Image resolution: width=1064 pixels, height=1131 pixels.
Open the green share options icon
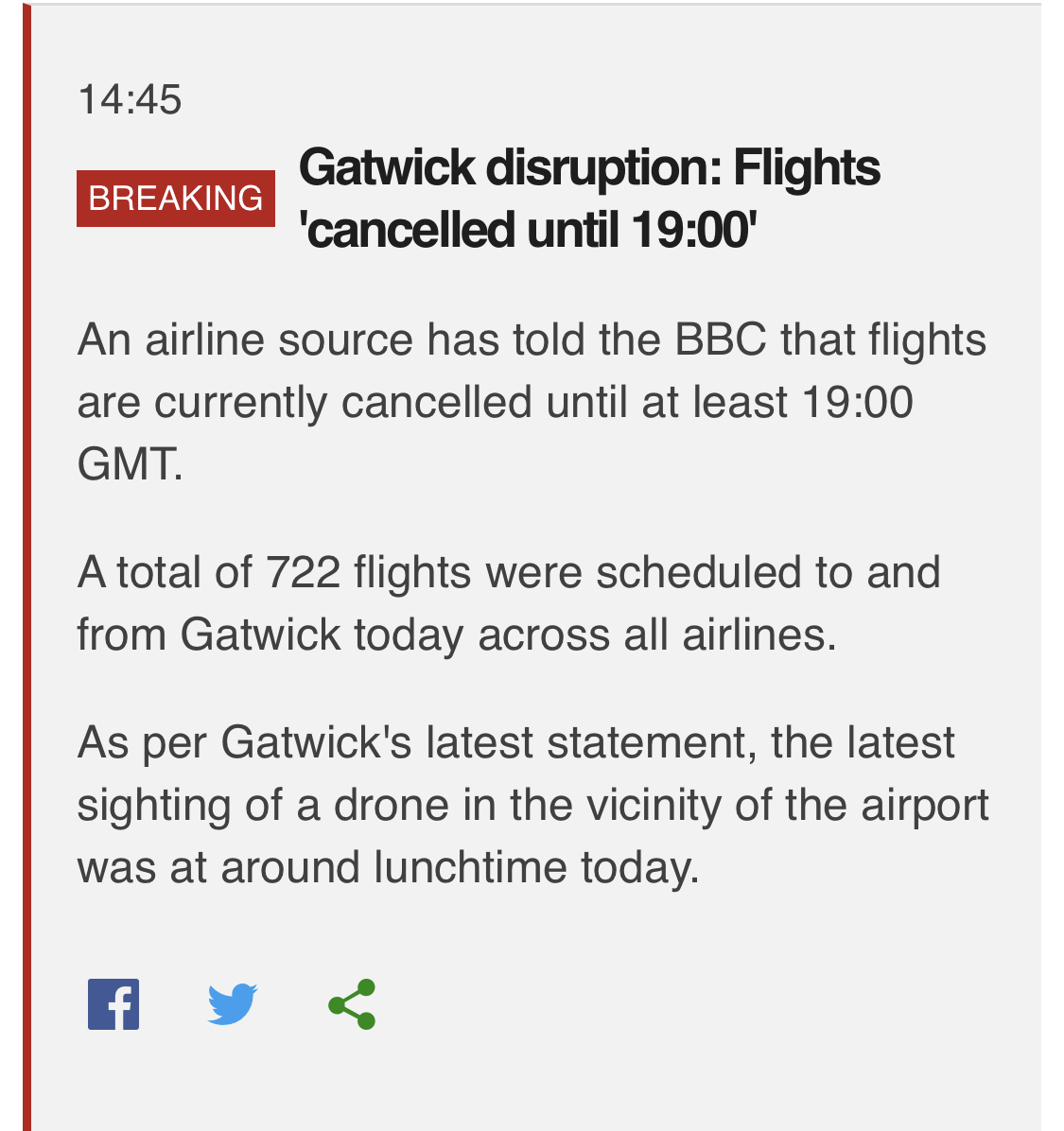click(x=353, y=1003)
